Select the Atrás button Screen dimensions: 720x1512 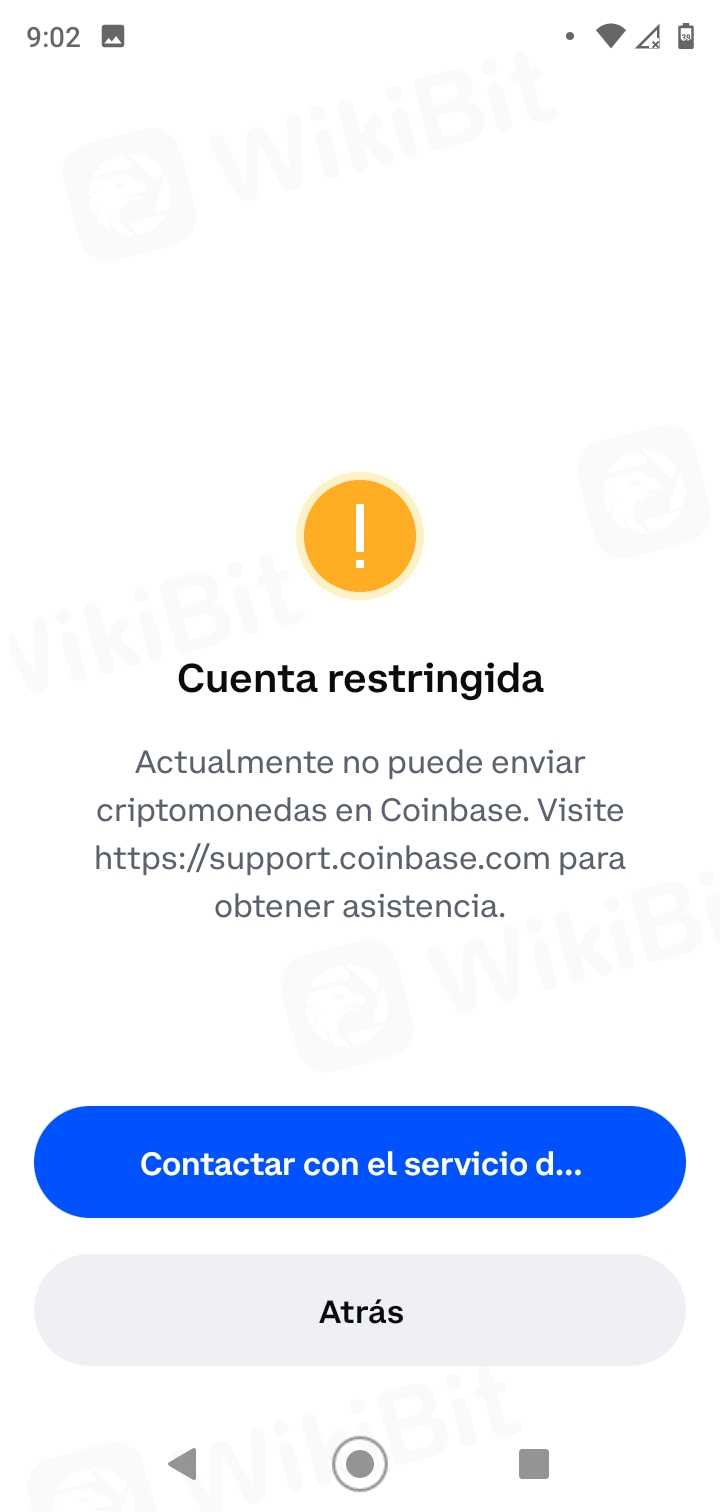[x=360, y=1310]
